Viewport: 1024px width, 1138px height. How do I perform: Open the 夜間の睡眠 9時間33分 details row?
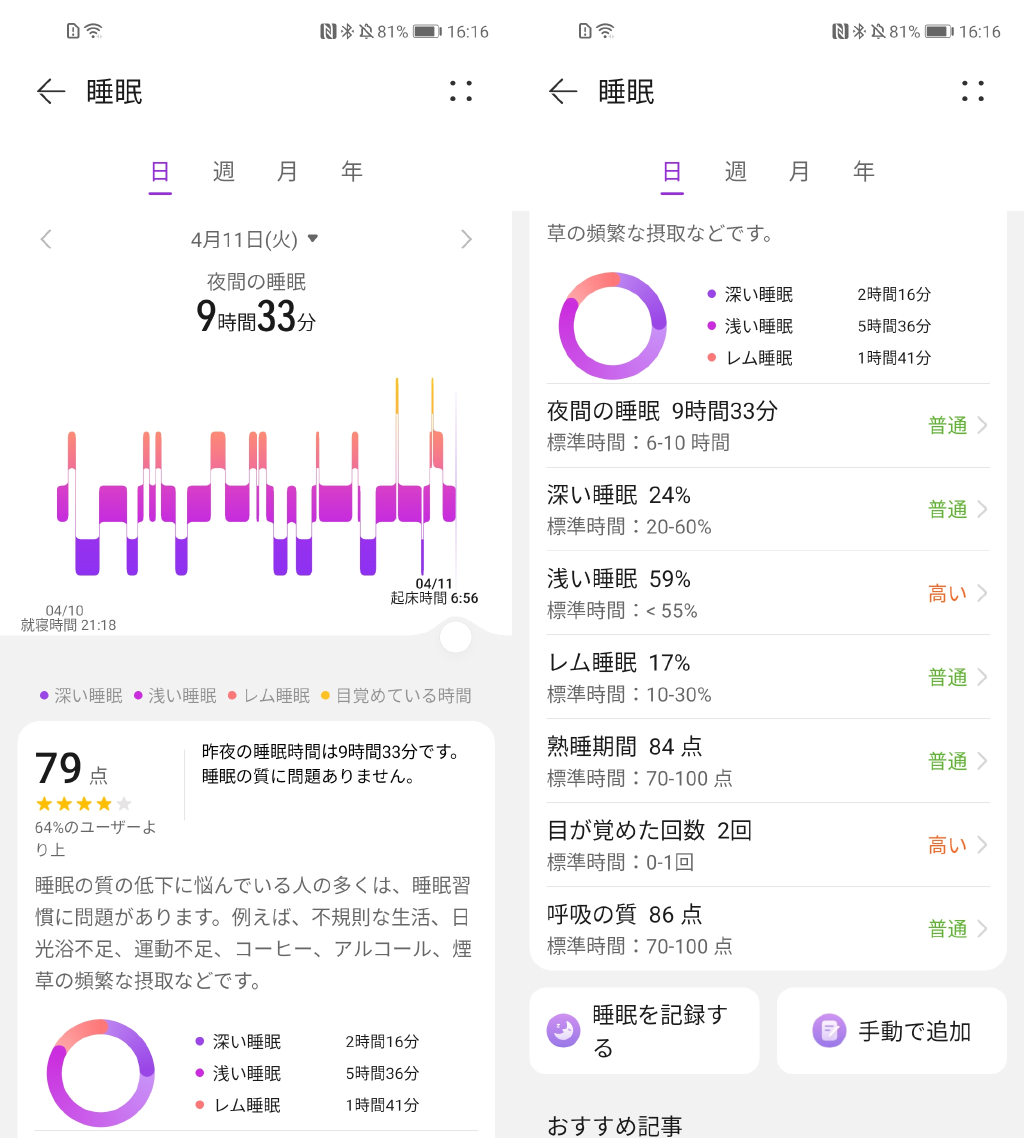click(767, 426)
